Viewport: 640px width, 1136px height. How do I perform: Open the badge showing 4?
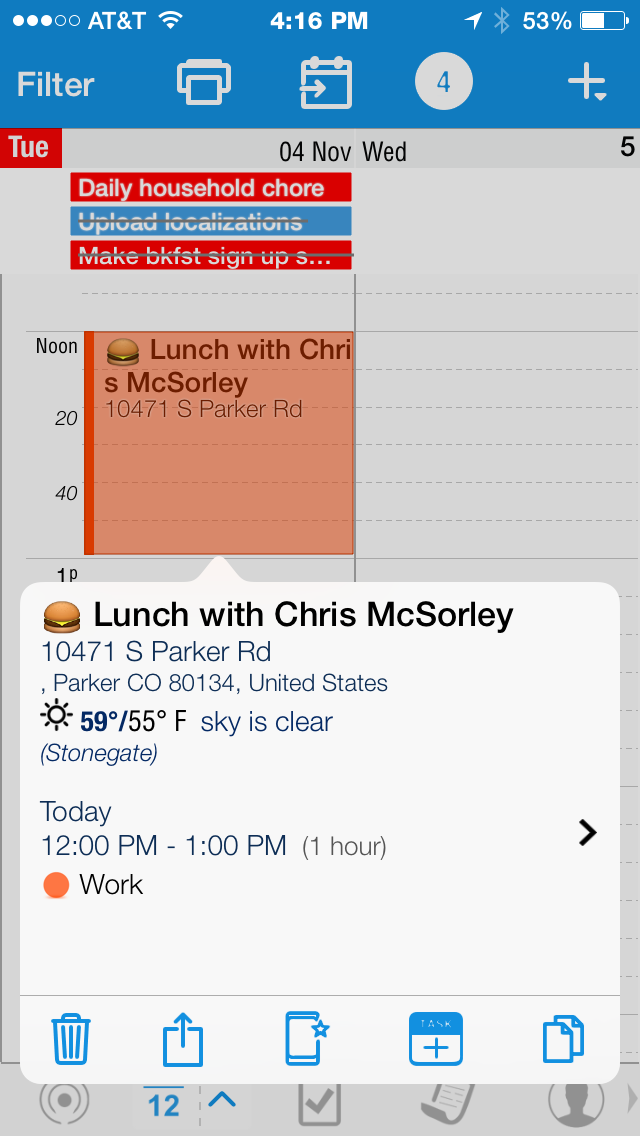coord(443,83)
